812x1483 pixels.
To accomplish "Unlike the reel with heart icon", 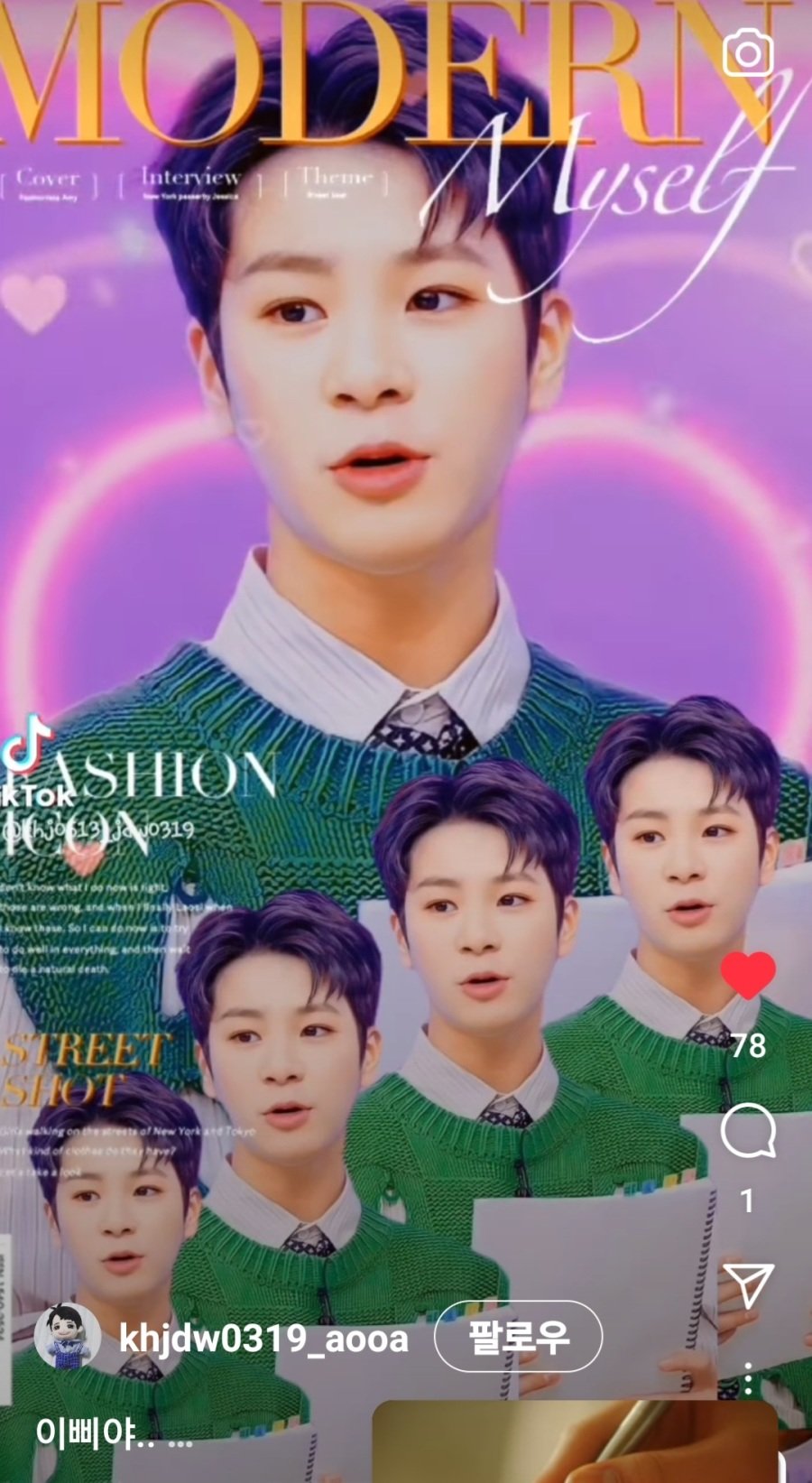I will coord(748,976).
